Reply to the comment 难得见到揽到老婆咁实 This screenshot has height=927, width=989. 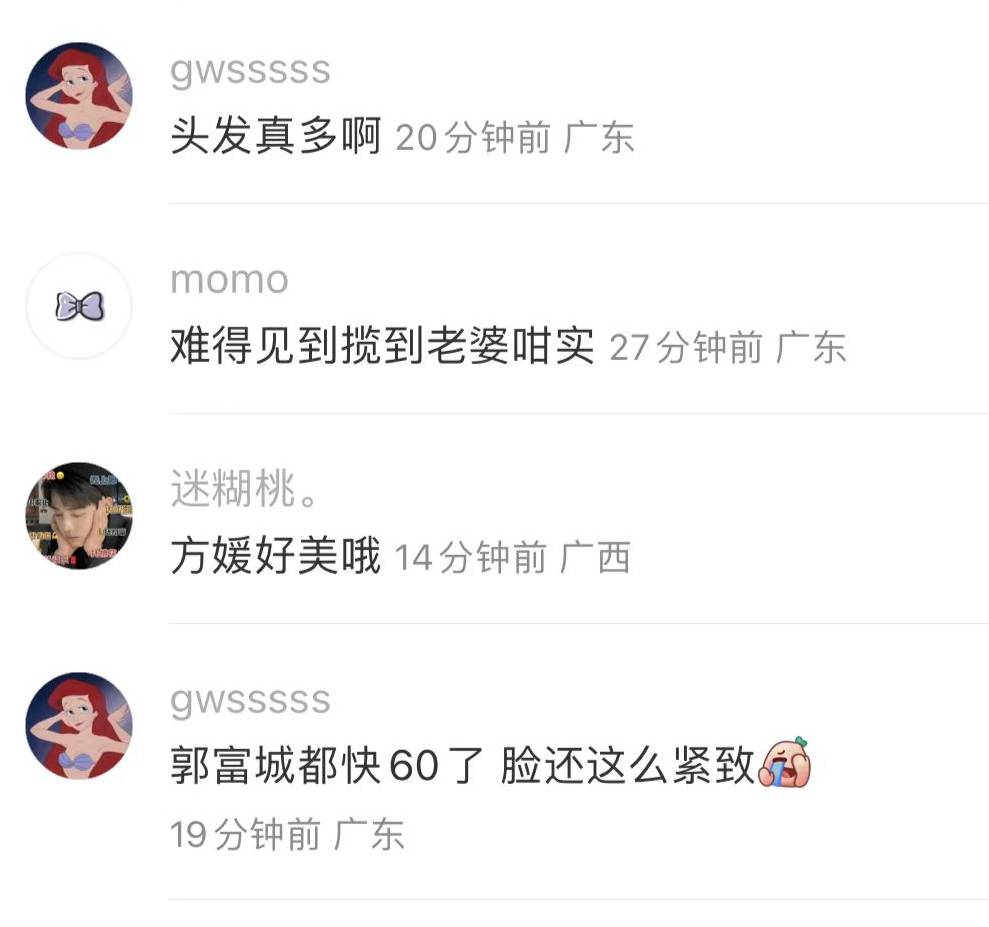[x=382, y=347]
